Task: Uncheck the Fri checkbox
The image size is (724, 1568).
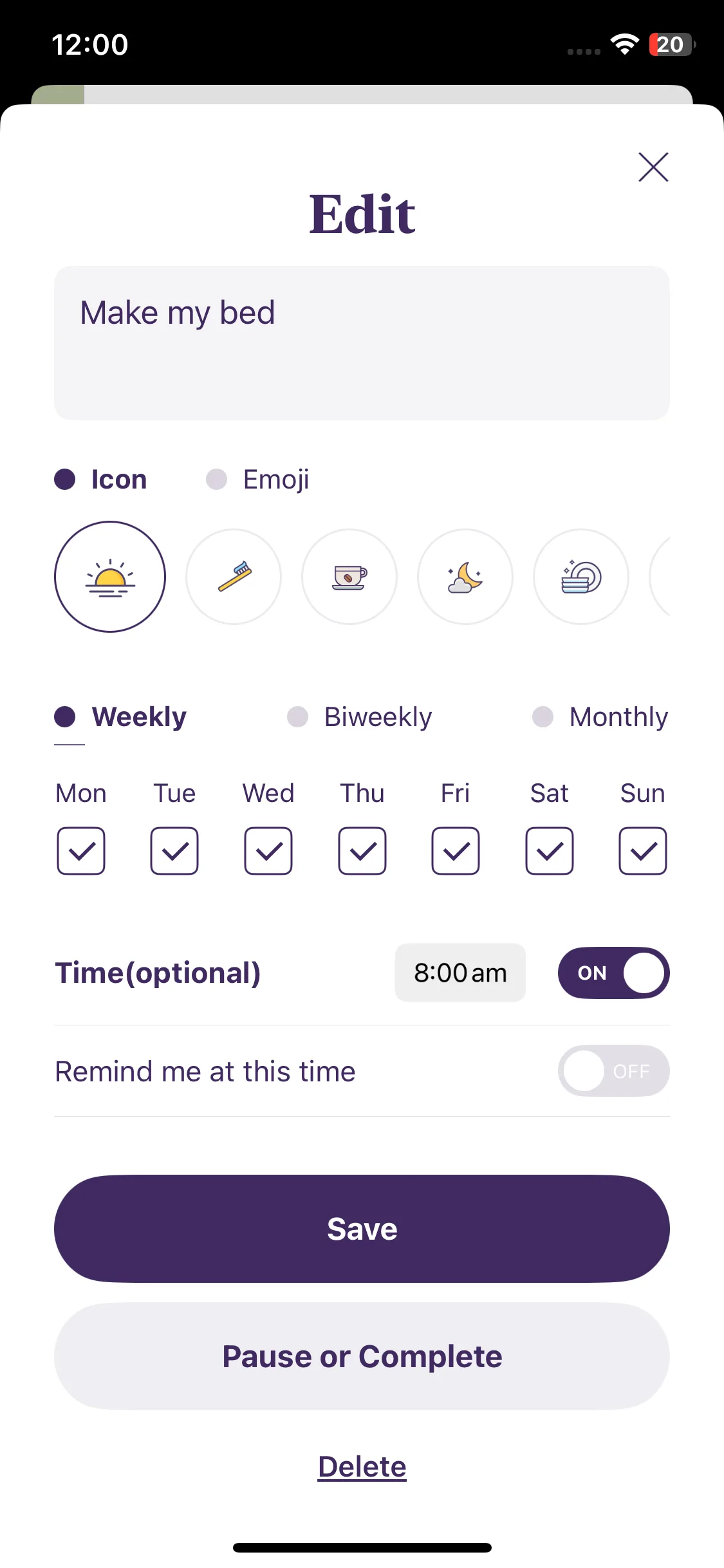Action: [456, 851]
